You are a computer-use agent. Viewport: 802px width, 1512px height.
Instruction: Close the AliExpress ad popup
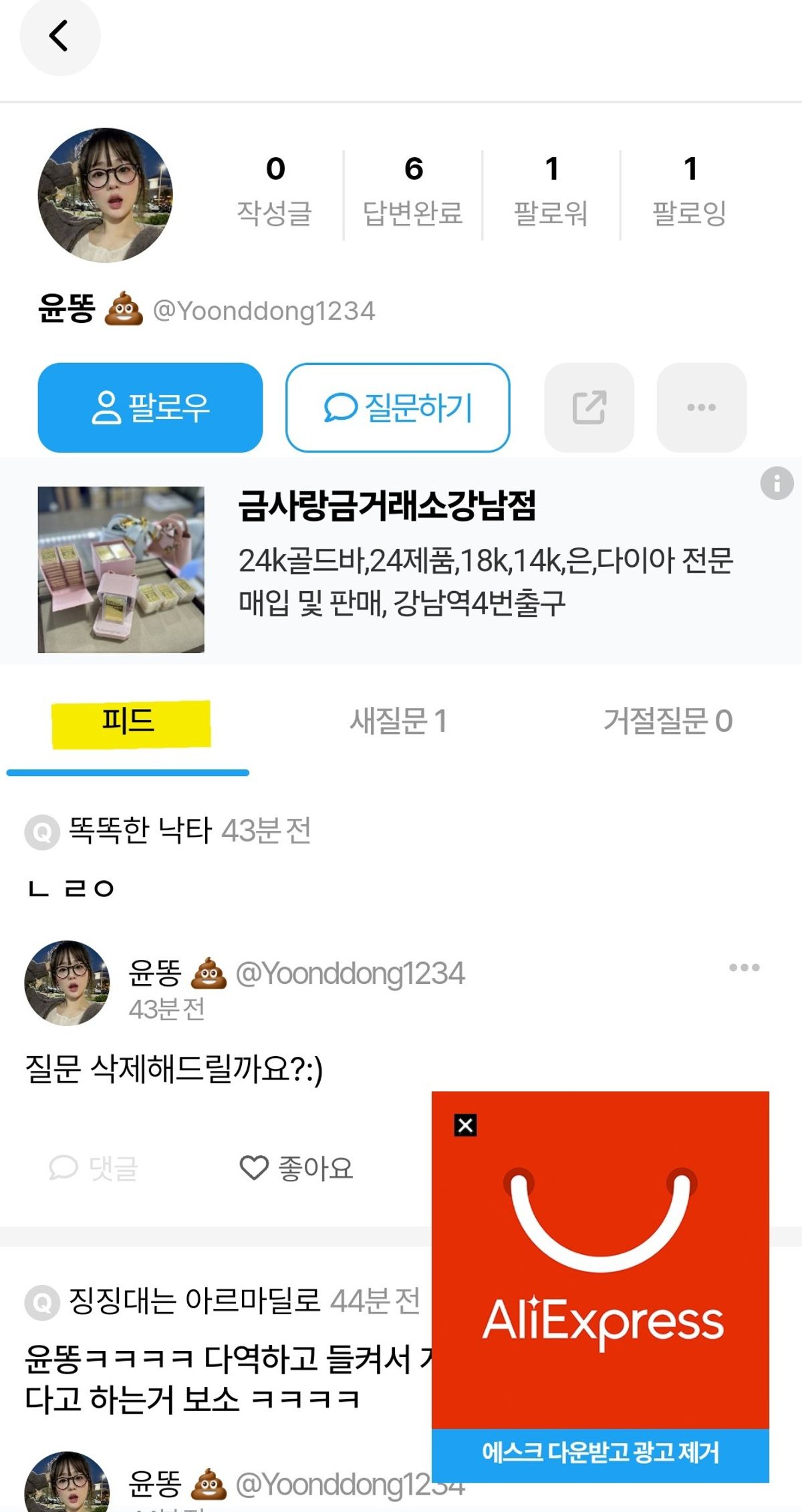coord(465,1126)
